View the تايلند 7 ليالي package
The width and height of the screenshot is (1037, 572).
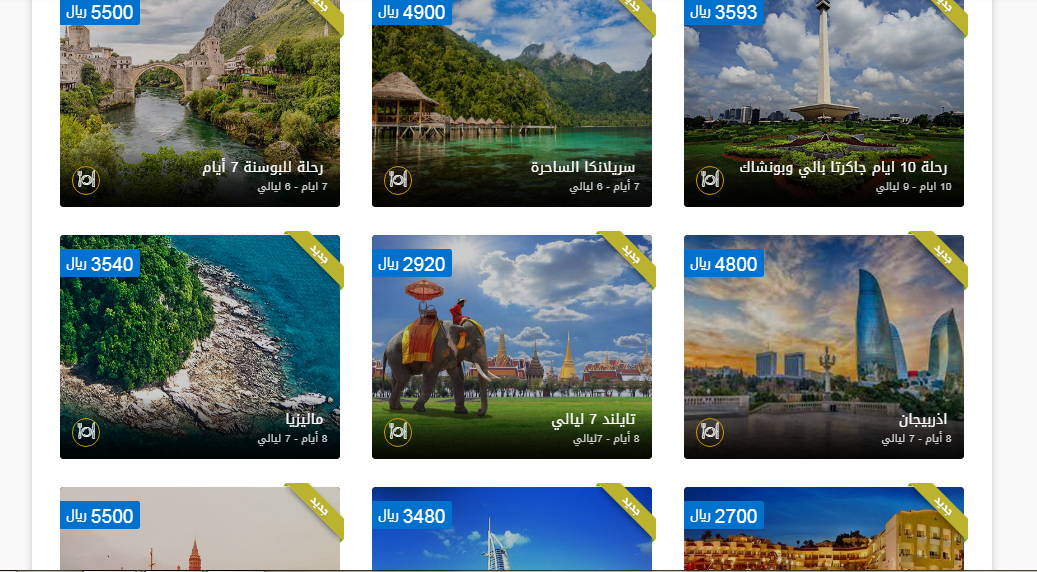click(511, 347)
